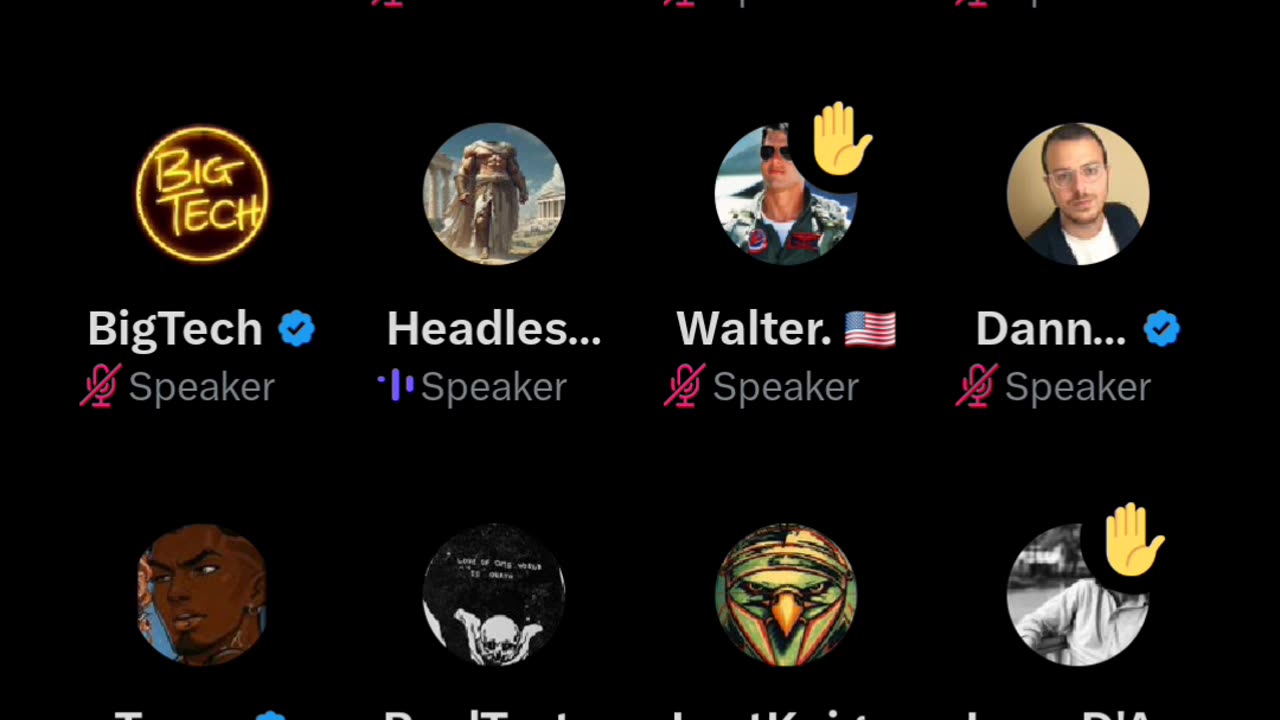
Task: Open the cartoon-face avatar participant
Action: (202, 594)
